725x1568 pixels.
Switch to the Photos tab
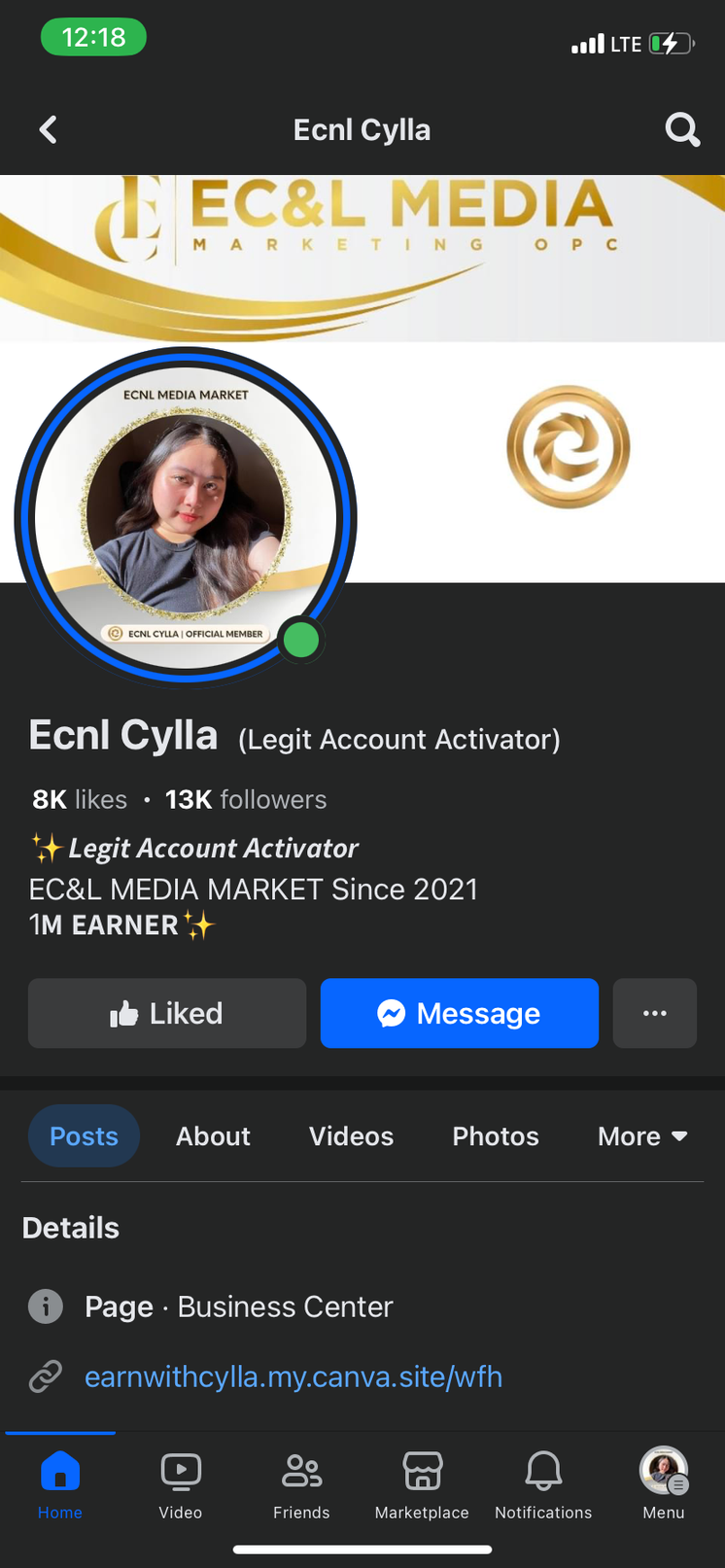[495, 1135]
